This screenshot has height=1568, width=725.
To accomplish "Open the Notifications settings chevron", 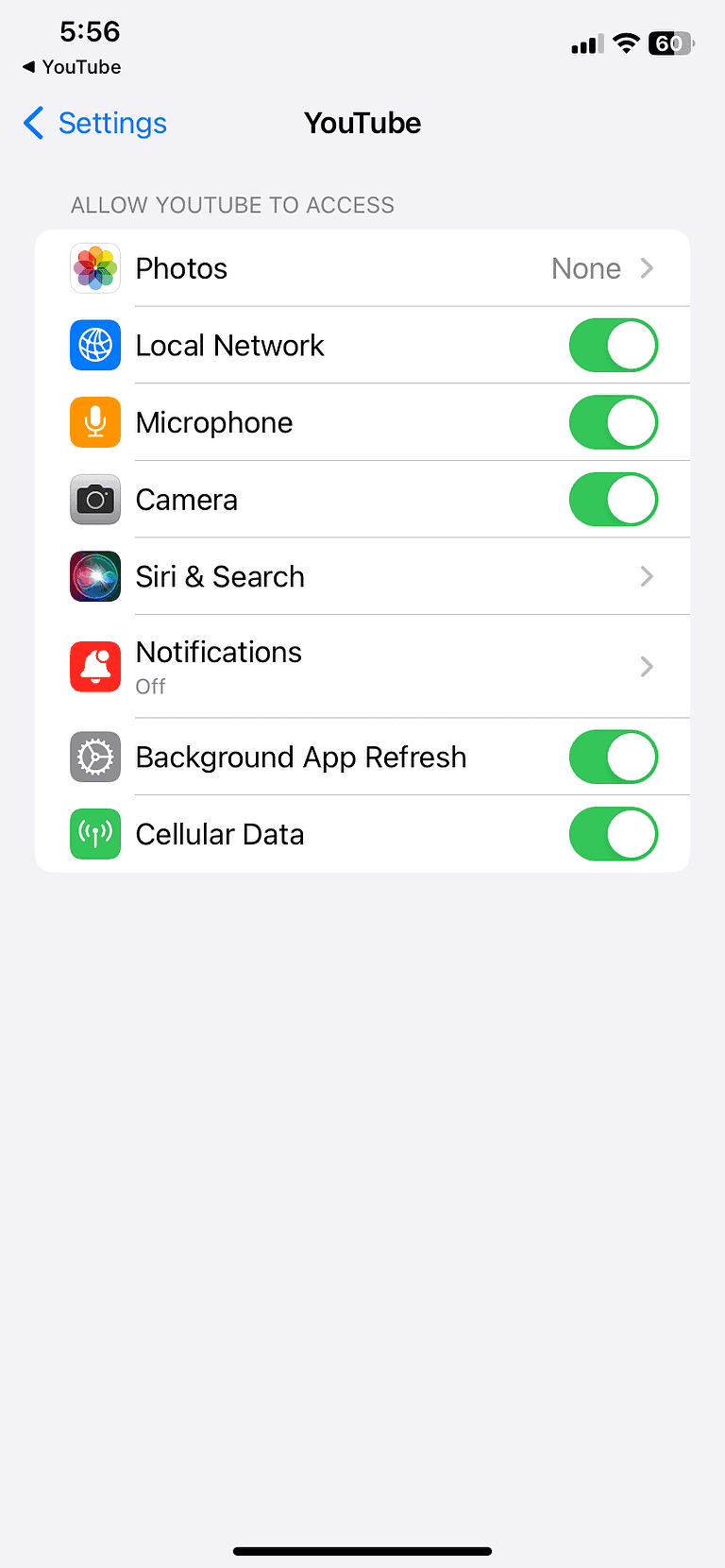I will [647, 666].
